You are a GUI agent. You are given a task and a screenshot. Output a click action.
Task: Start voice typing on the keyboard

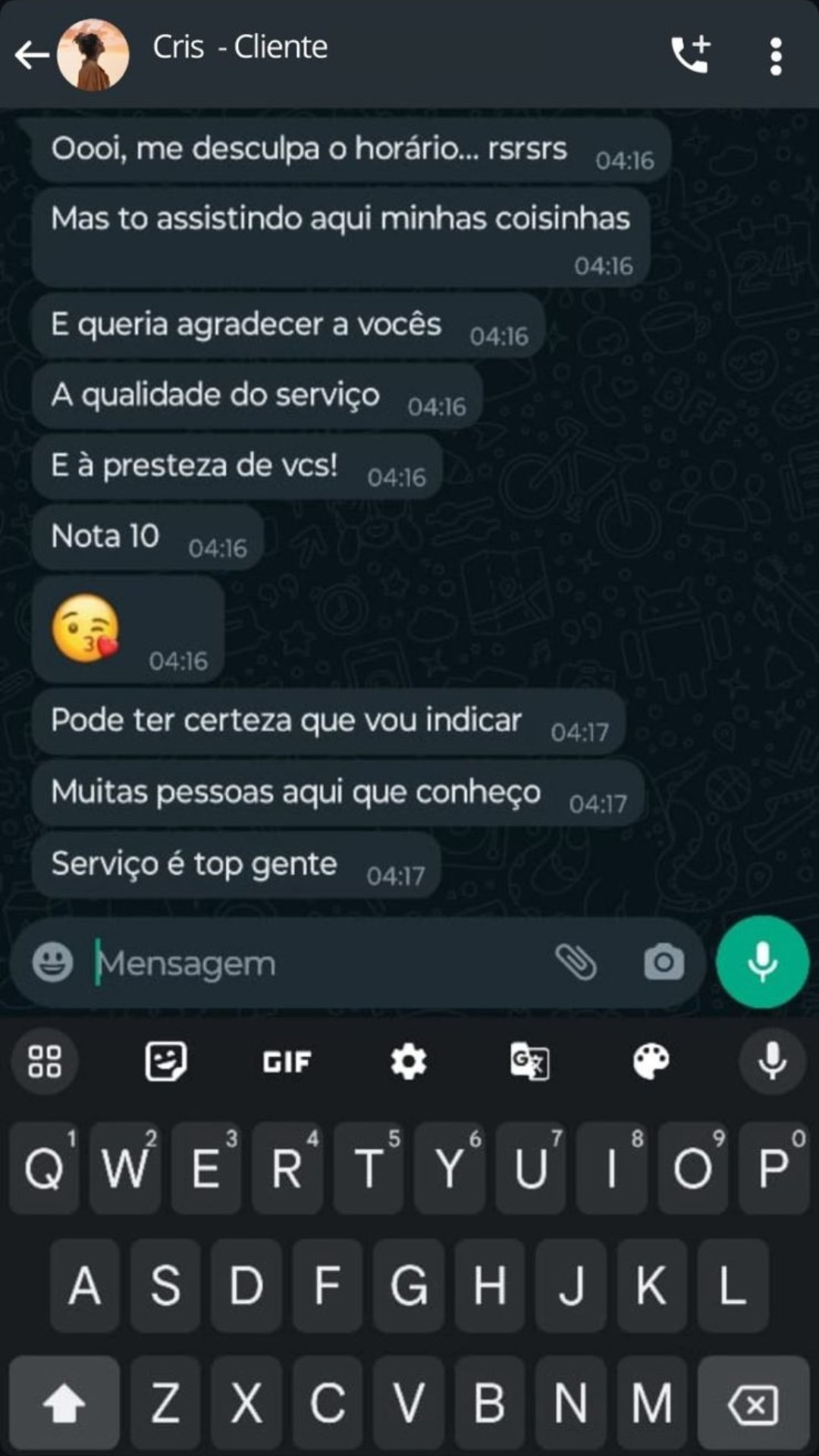pos(772,1061)
